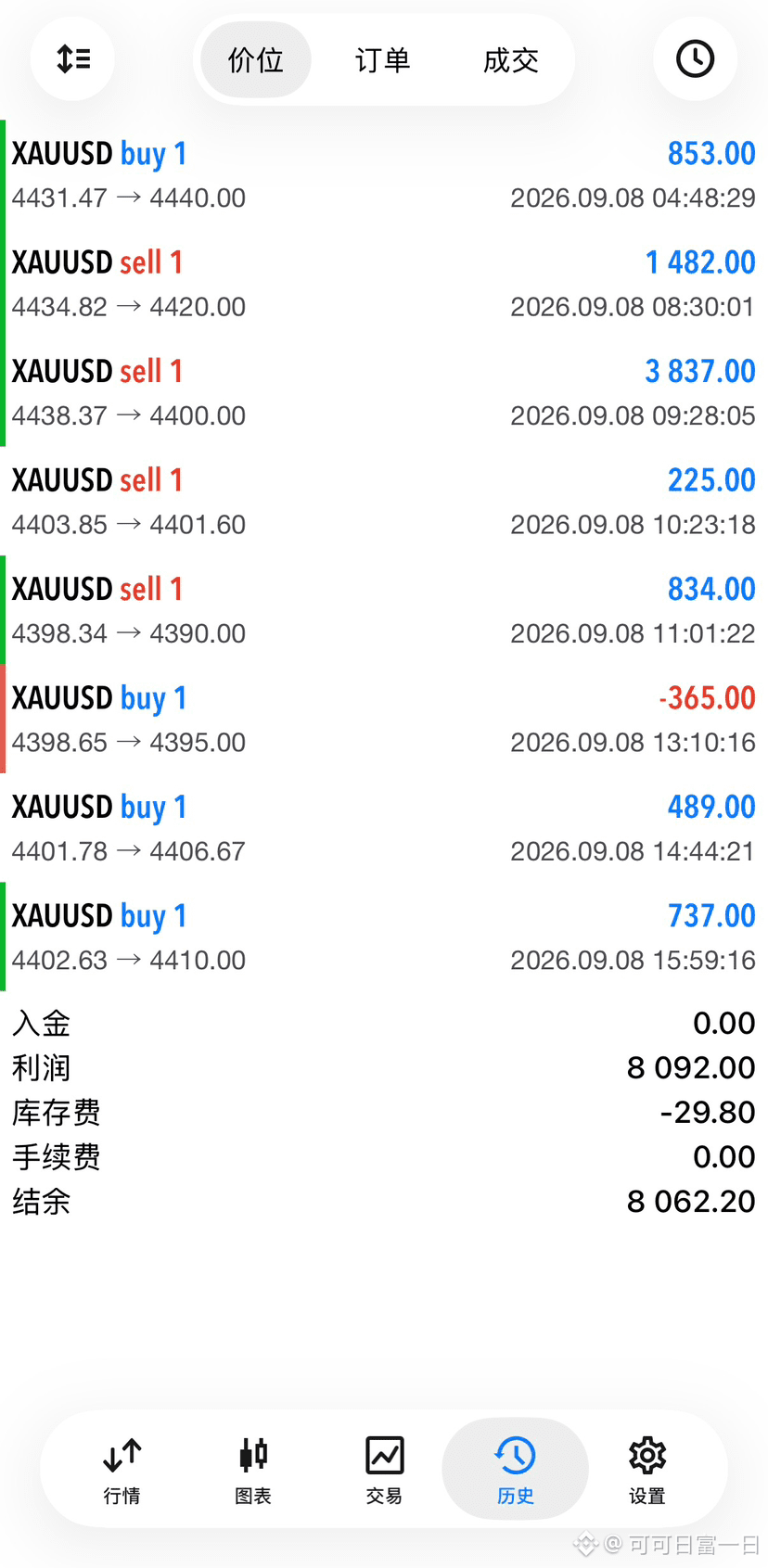
Task: Open the losing buy trade of -365.00
Action: (x=384, y=719)
